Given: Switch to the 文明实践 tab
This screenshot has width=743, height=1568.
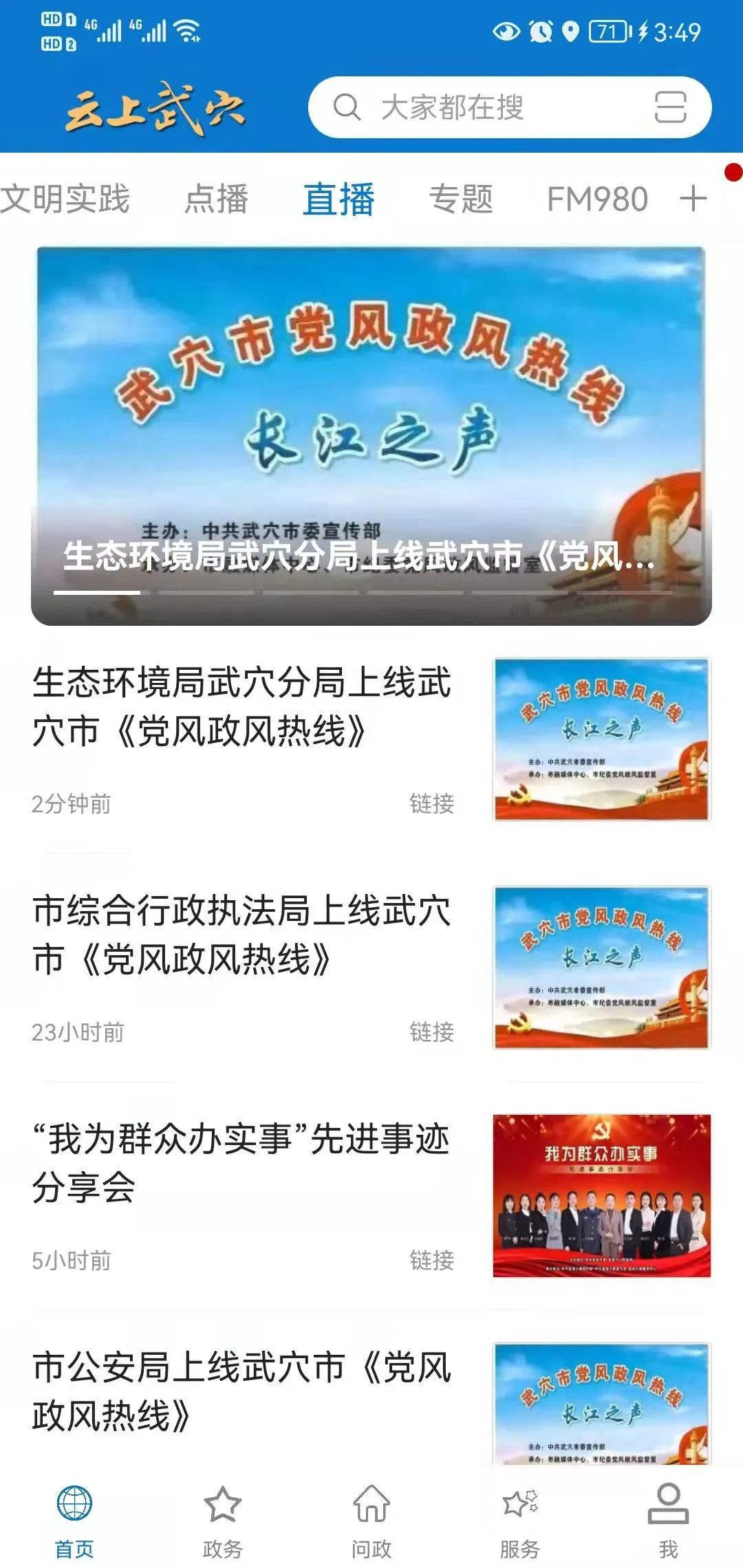Looking at the screenshot, I should tap(65, 199).
